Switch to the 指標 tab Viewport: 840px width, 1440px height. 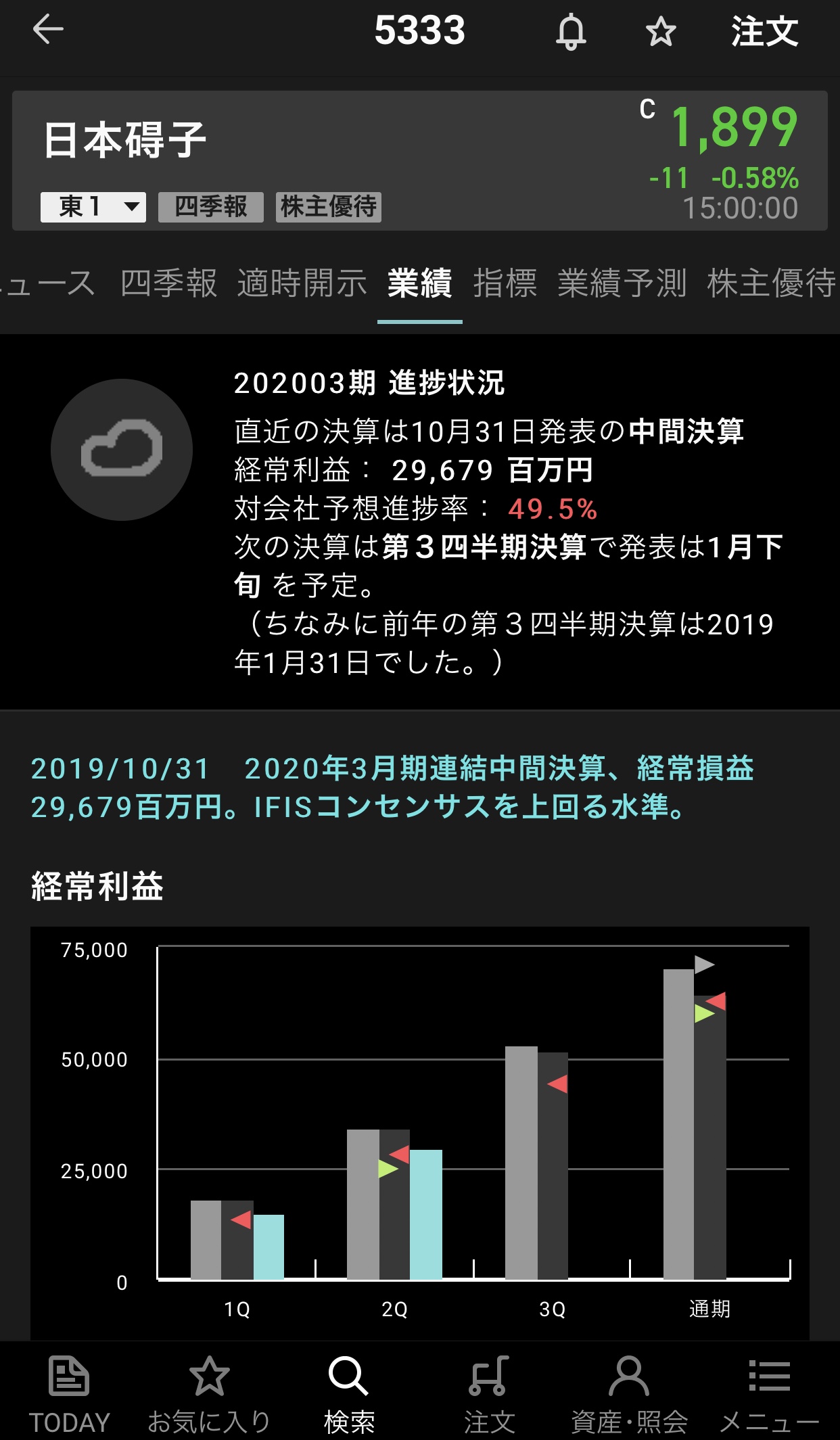(505, 283)
